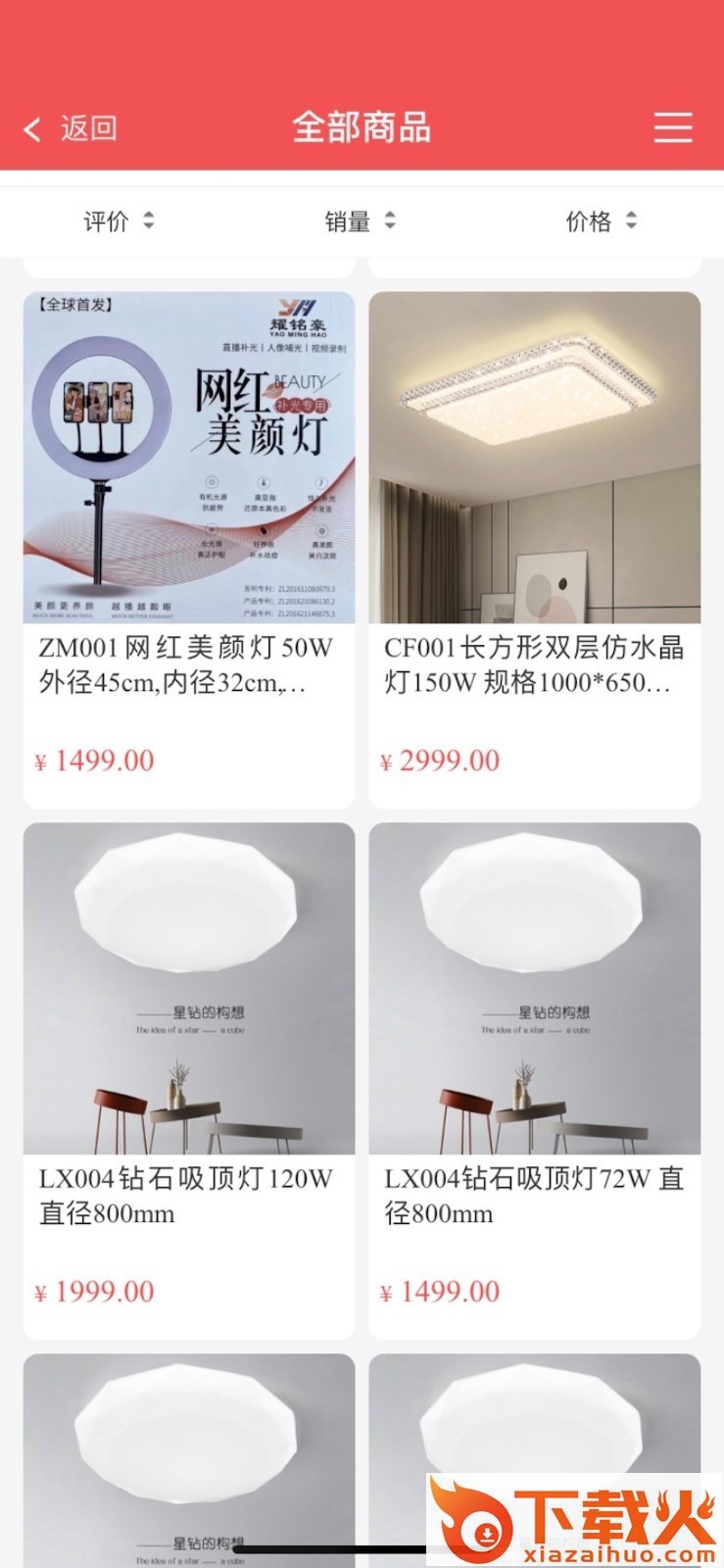View CF001 长方形双层仿水晶灯 150W

click(534, 549)
